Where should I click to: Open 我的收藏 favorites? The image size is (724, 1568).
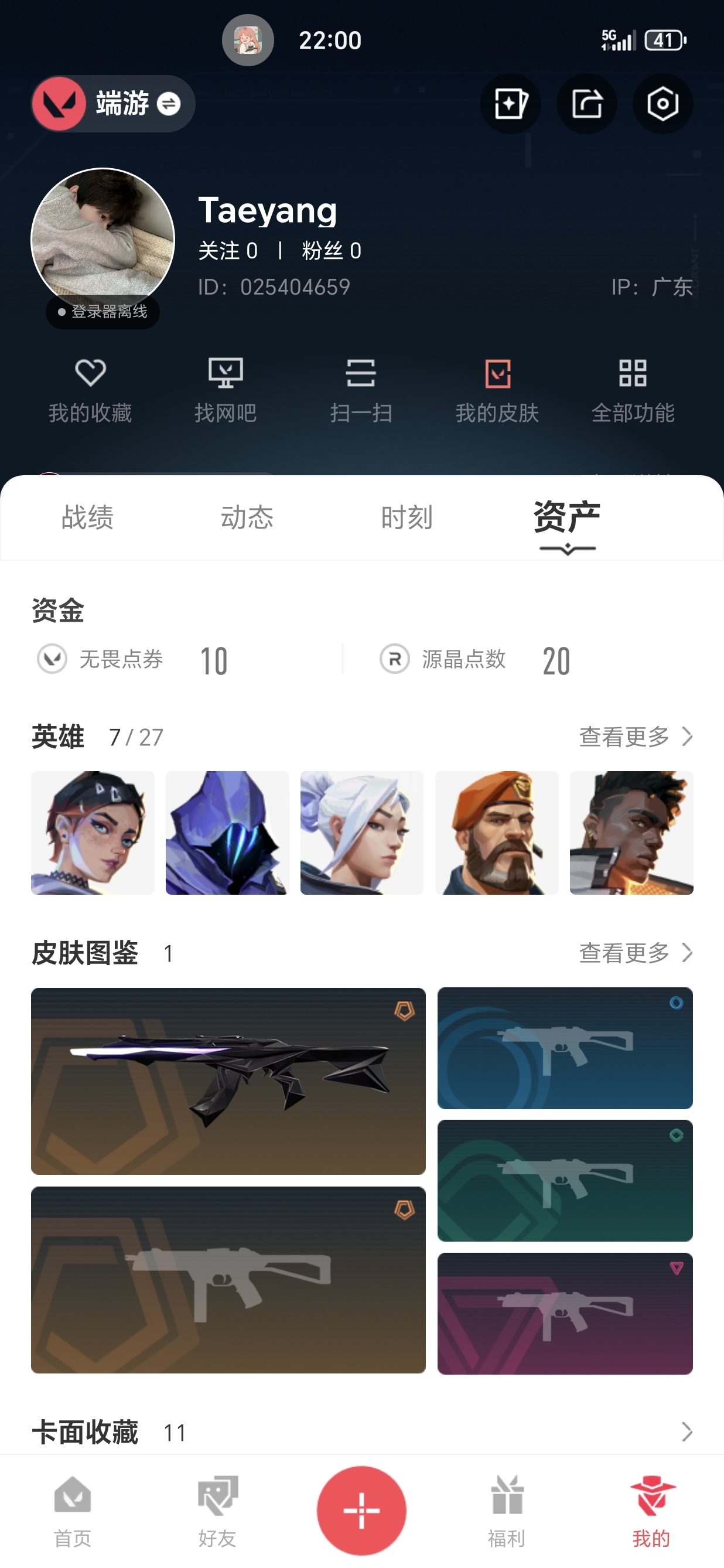90,390
